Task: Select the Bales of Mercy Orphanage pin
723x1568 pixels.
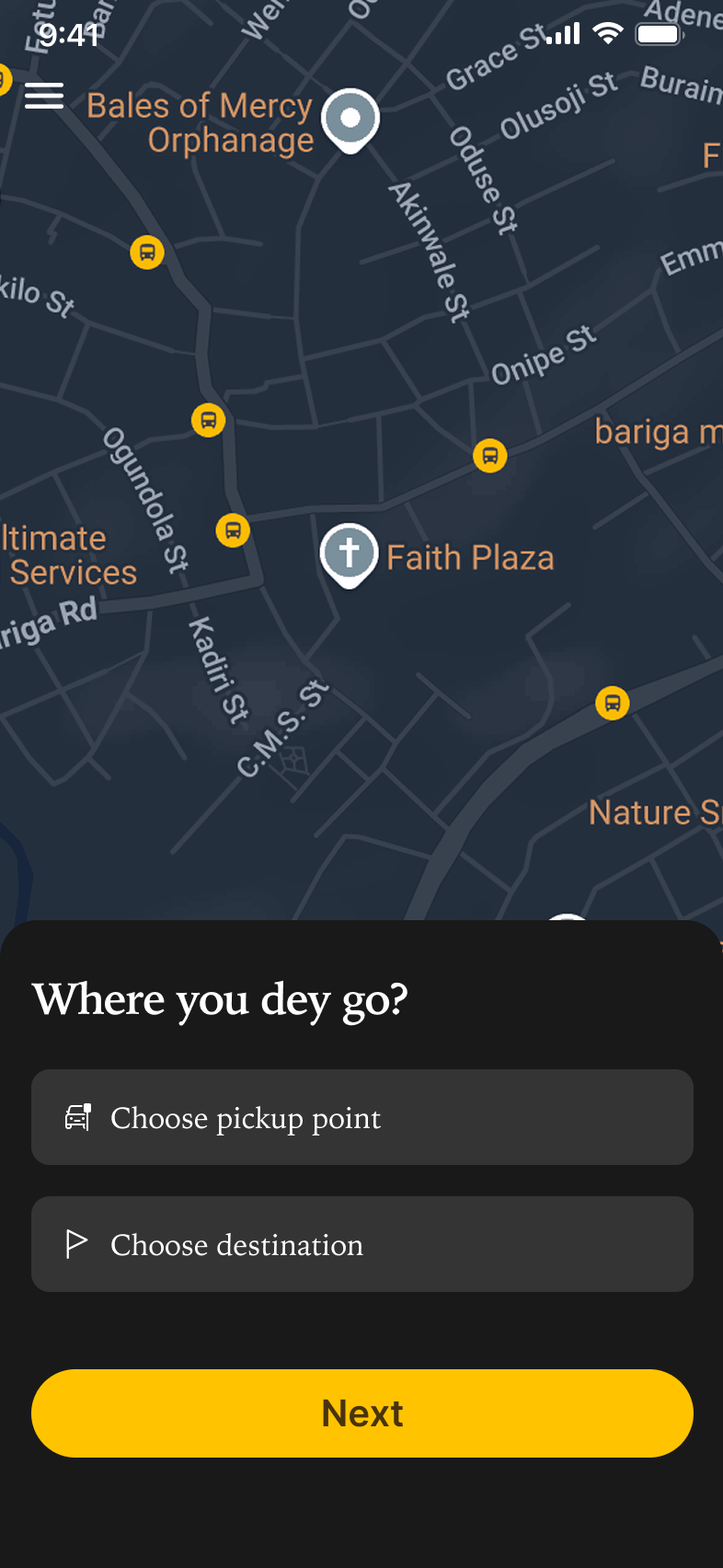Action: [x=350, y=120]
